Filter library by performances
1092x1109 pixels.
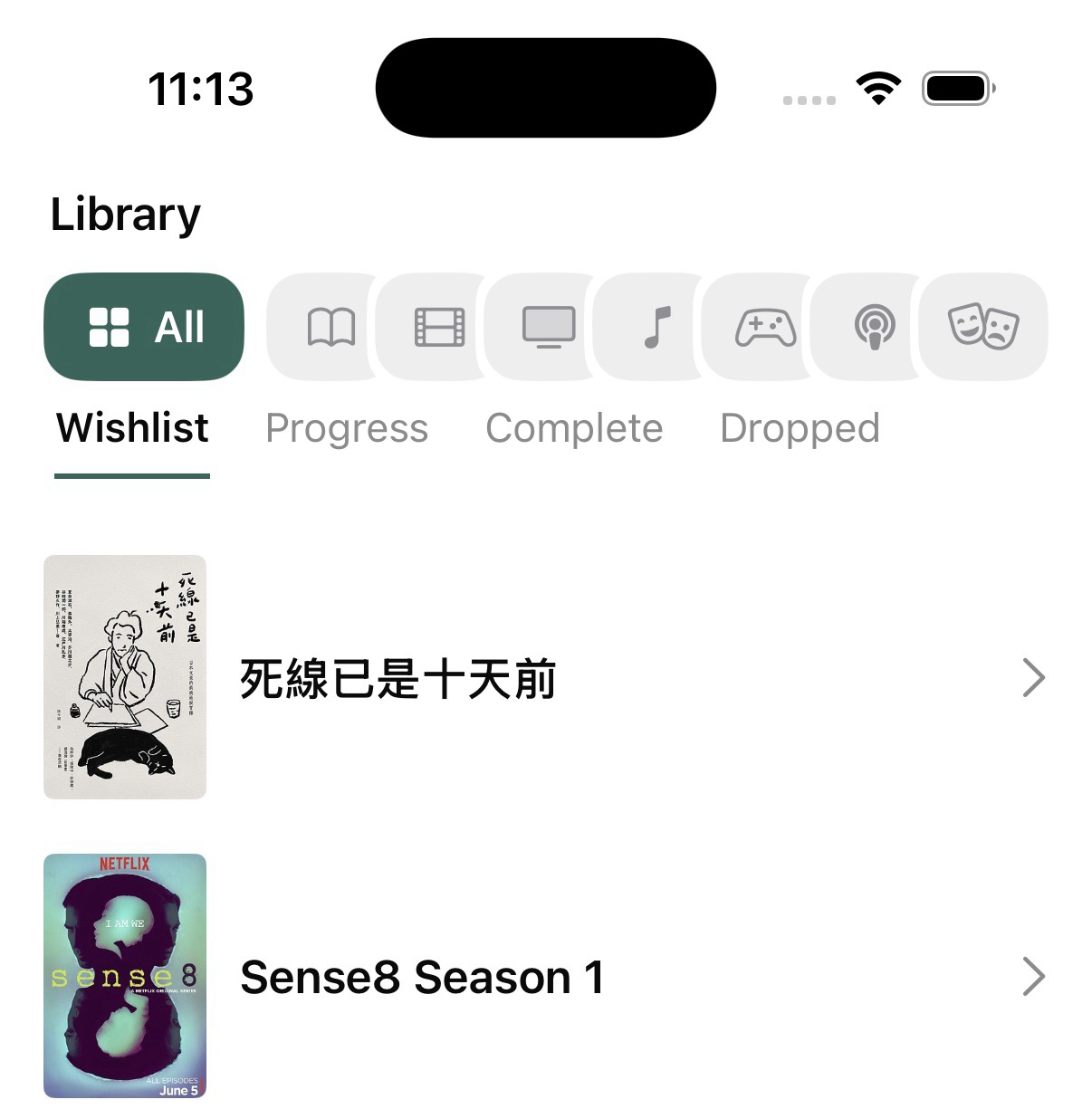coord(983,327)
